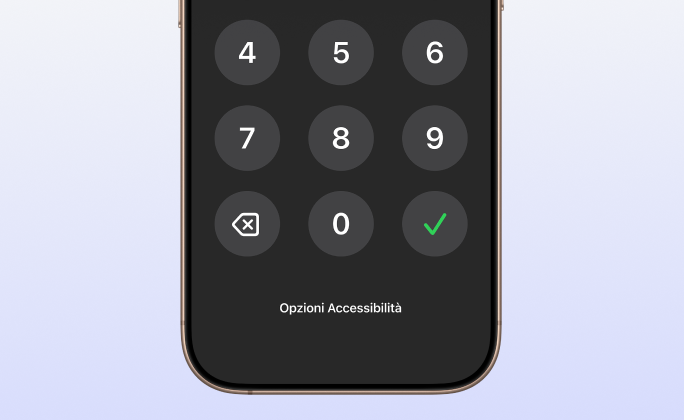Enter the number 8
684x420 pixels.
click(x=341, y=138)
